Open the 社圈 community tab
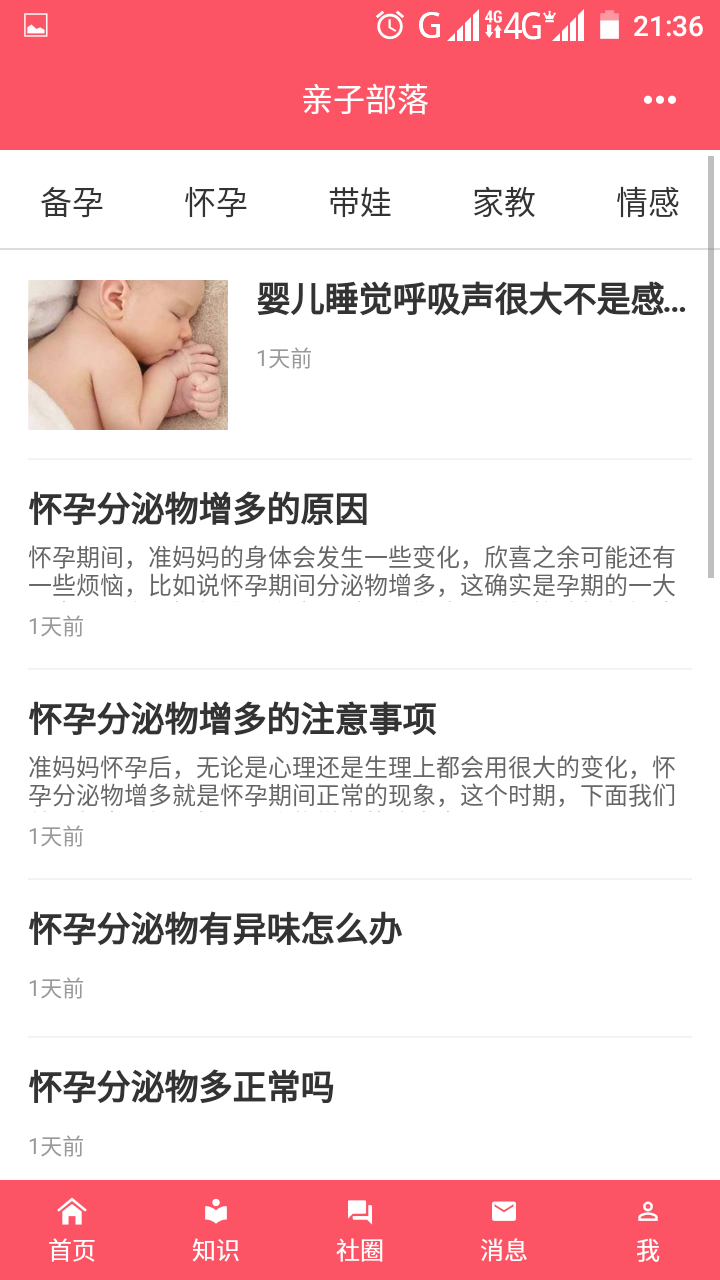720x1280 pixels. pyautogui.click(x=360, y=1230)
